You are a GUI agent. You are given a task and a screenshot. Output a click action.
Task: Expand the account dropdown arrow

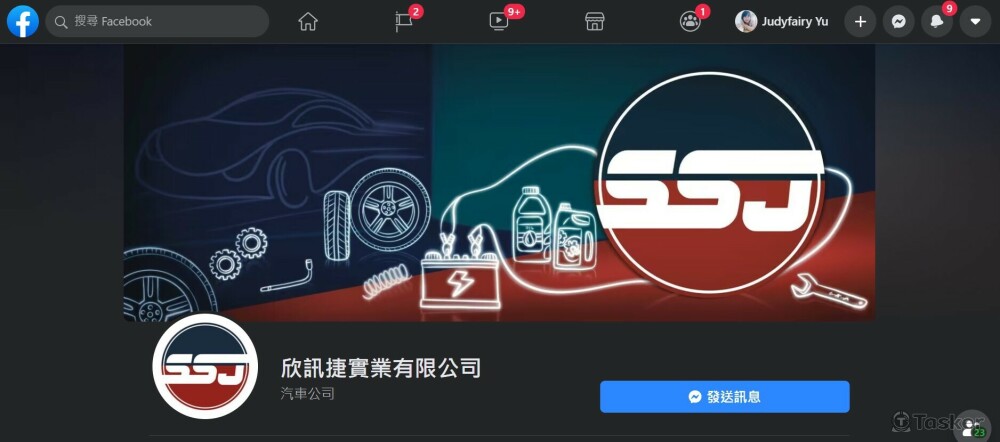click(x=975, y=21)
